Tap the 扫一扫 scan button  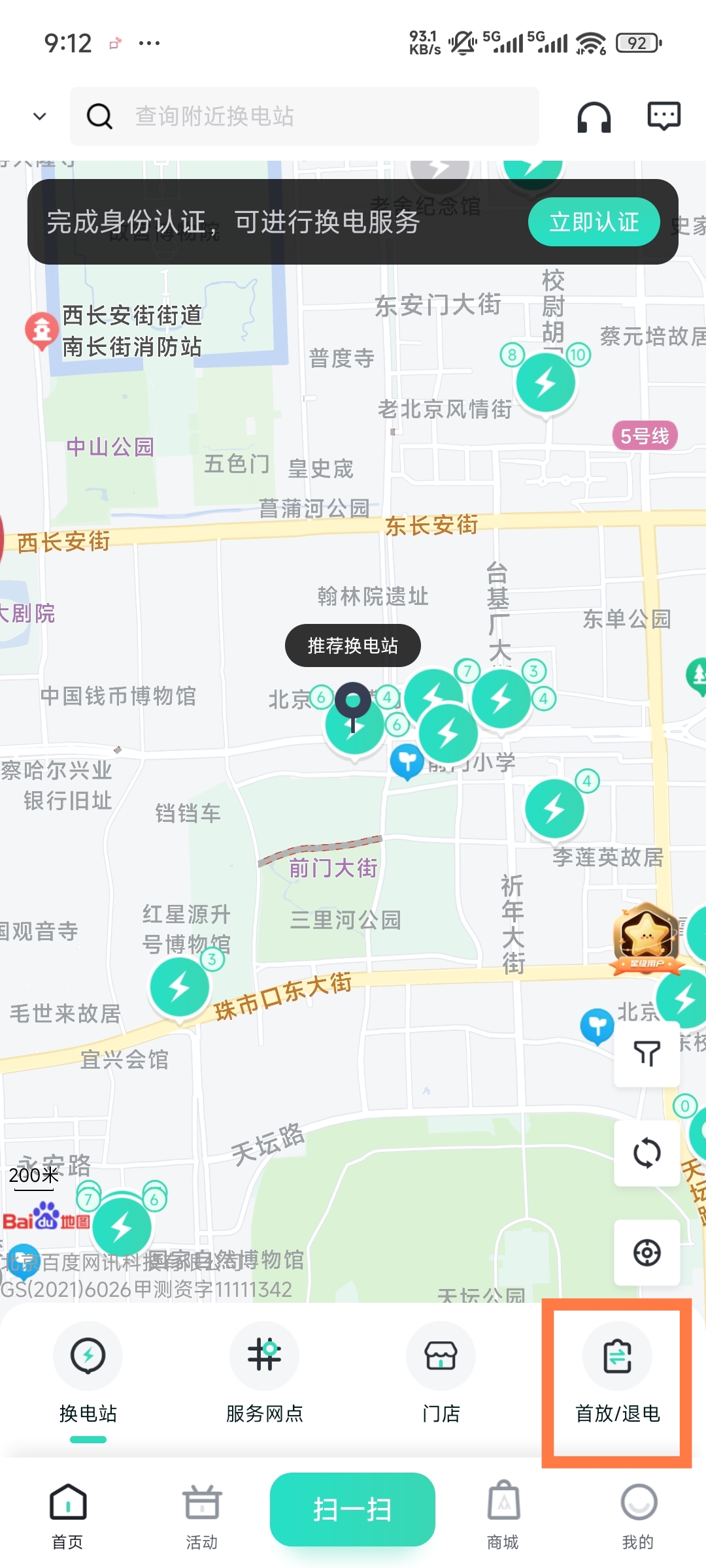coord(352,1509)
